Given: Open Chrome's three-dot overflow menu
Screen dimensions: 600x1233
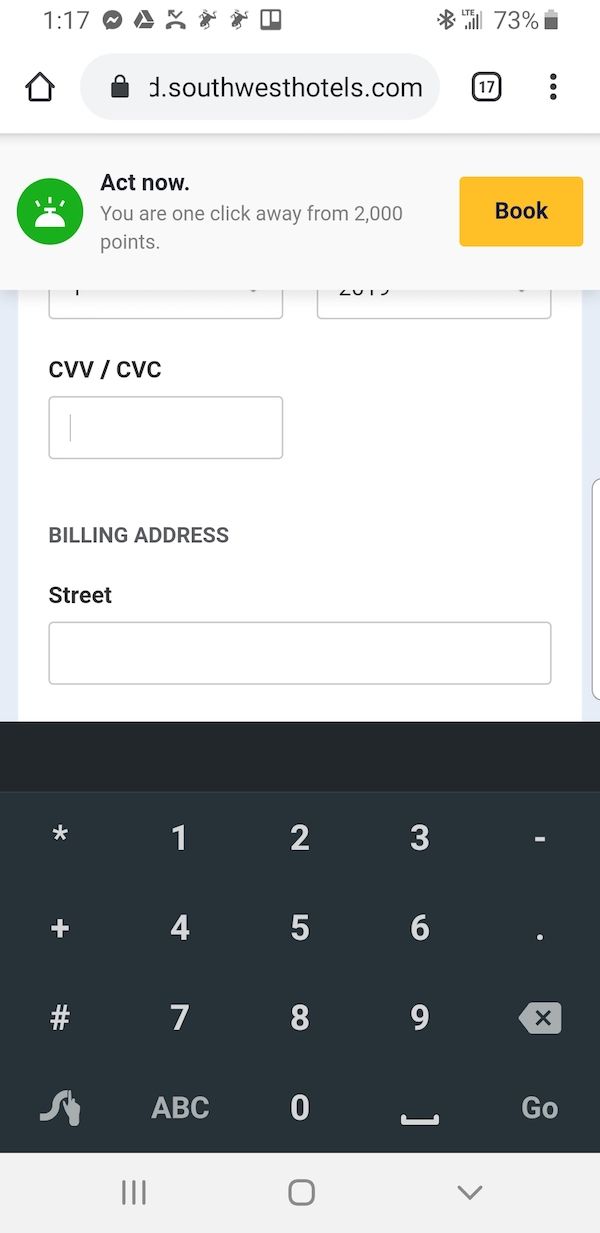Looking at the screenshot, I should (553, 88).
